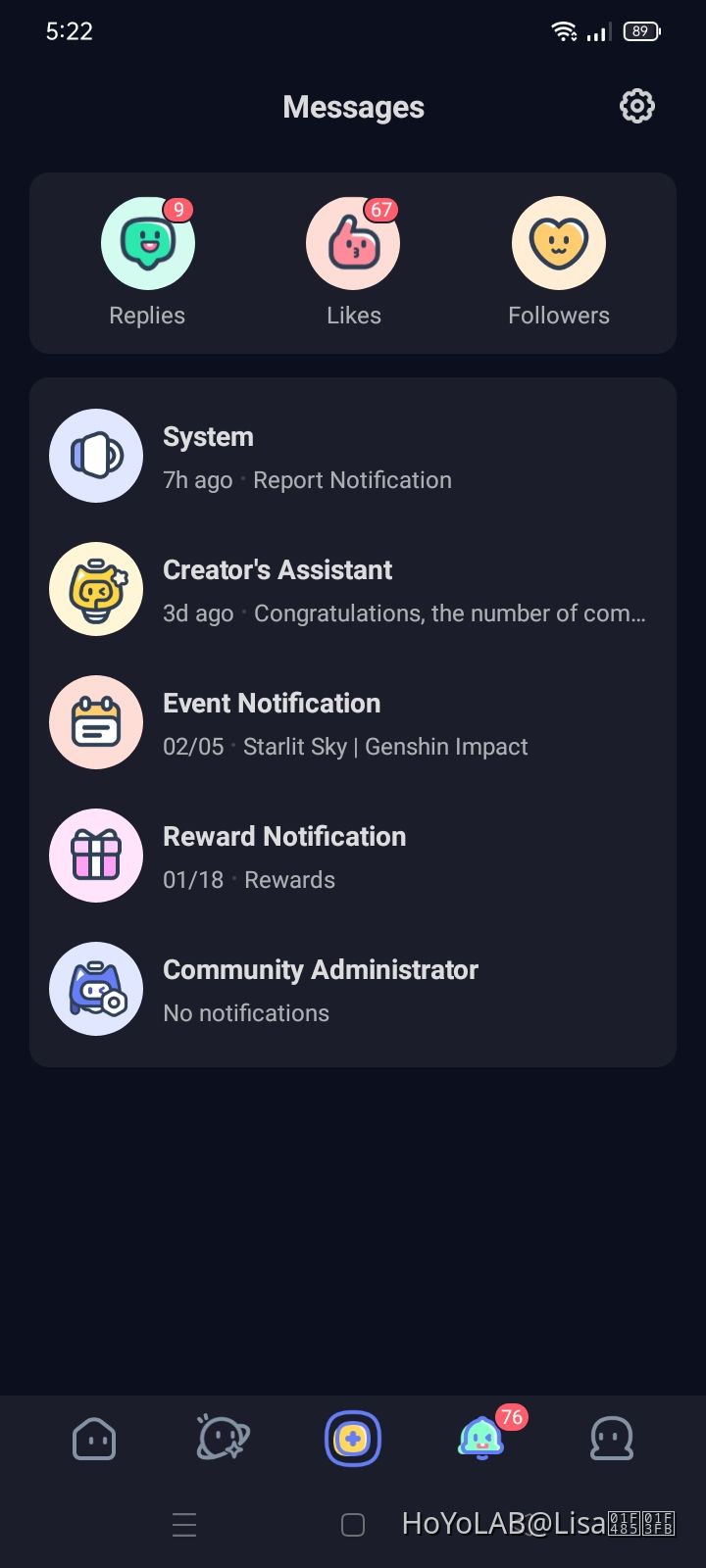Read Creator's Assistant message
The width and height of the screenshot is (706, 1568).
(x=353, y=590)
